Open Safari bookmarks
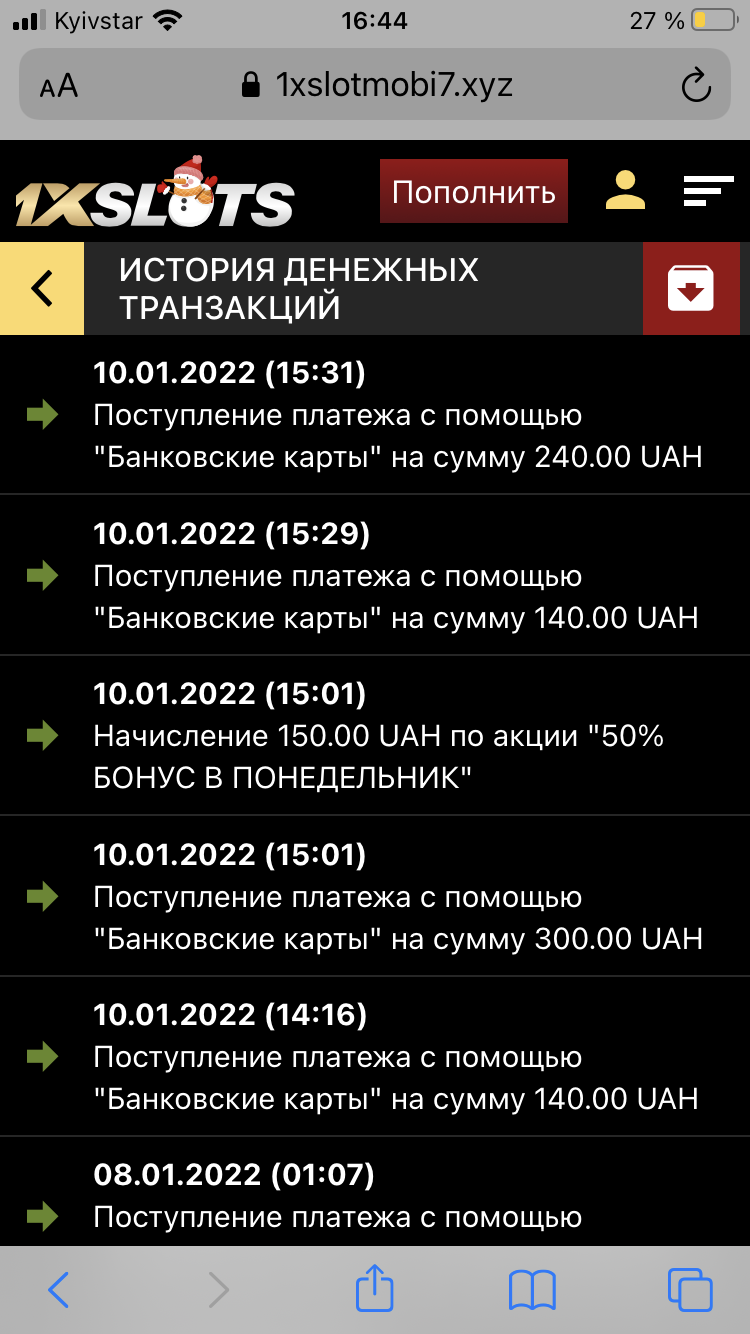The width and height of the screenshot is (750, 1334). [x=532, y=1290]
